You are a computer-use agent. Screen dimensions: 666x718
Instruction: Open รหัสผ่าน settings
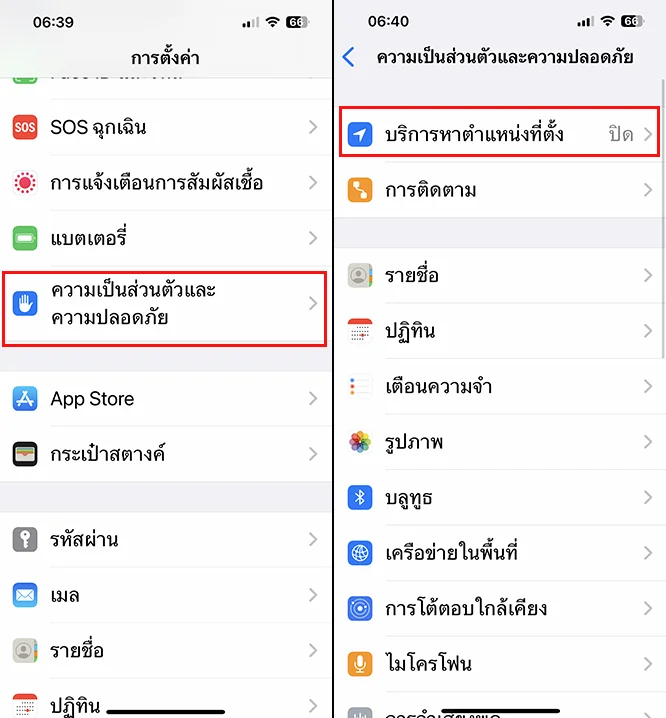click(166, 539)
